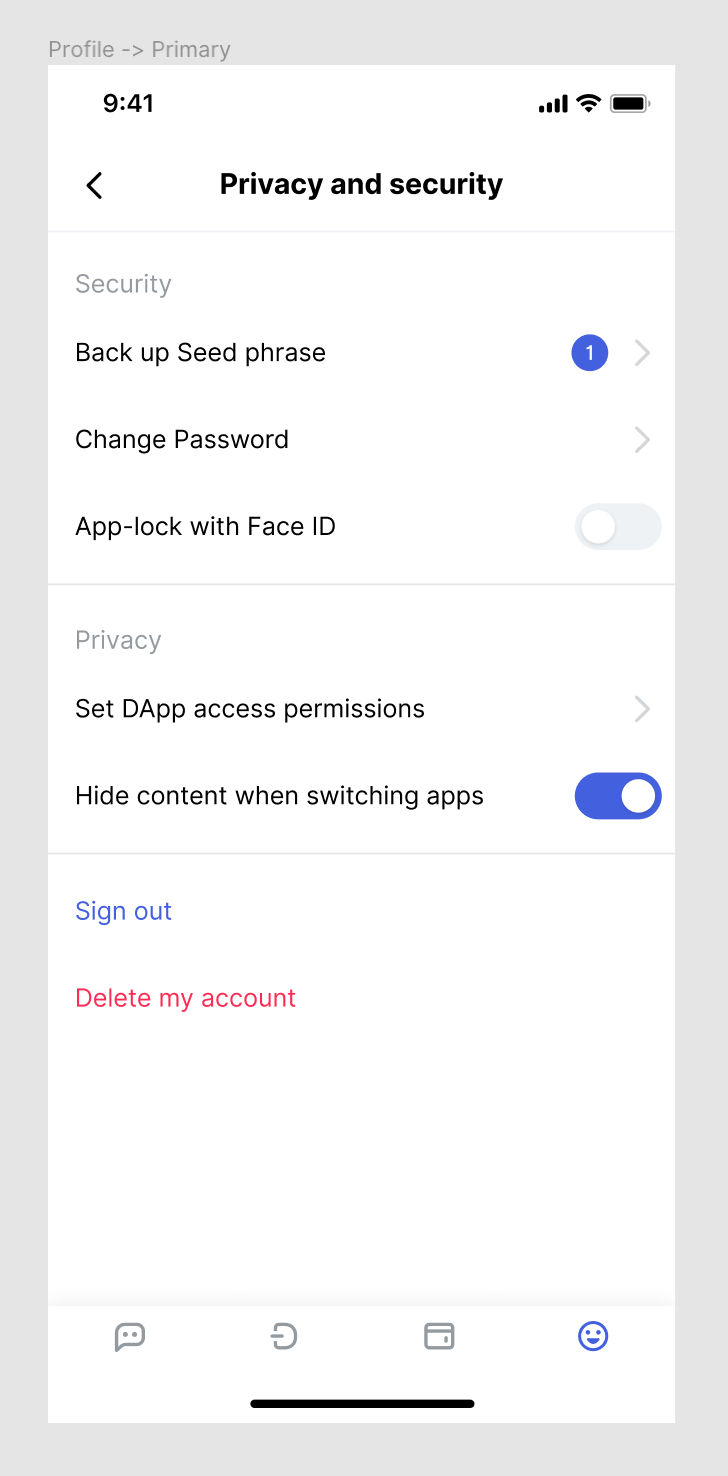This screenshot has width=728, height=1476.
Task: Disable Hide content when switching apps
Action: point(617,796)
